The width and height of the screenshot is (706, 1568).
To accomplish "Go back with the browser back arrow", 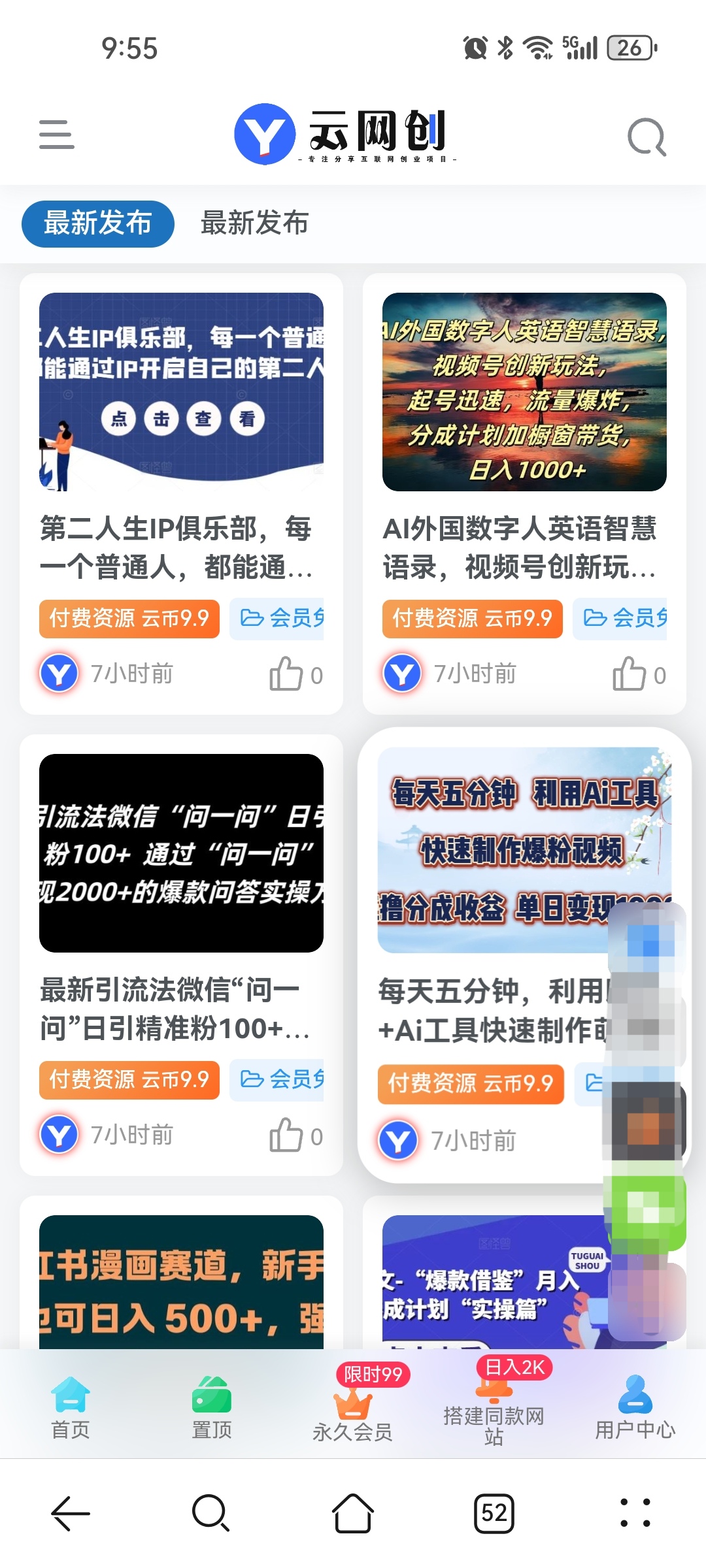I will coord(71,1513).
